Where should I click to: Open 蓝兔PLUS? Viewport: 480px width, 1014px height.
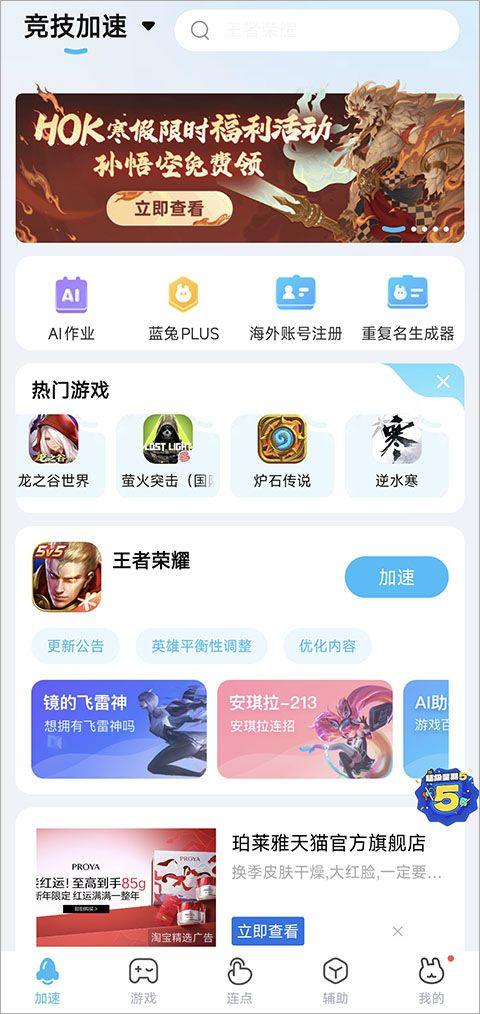click(183, 309)
